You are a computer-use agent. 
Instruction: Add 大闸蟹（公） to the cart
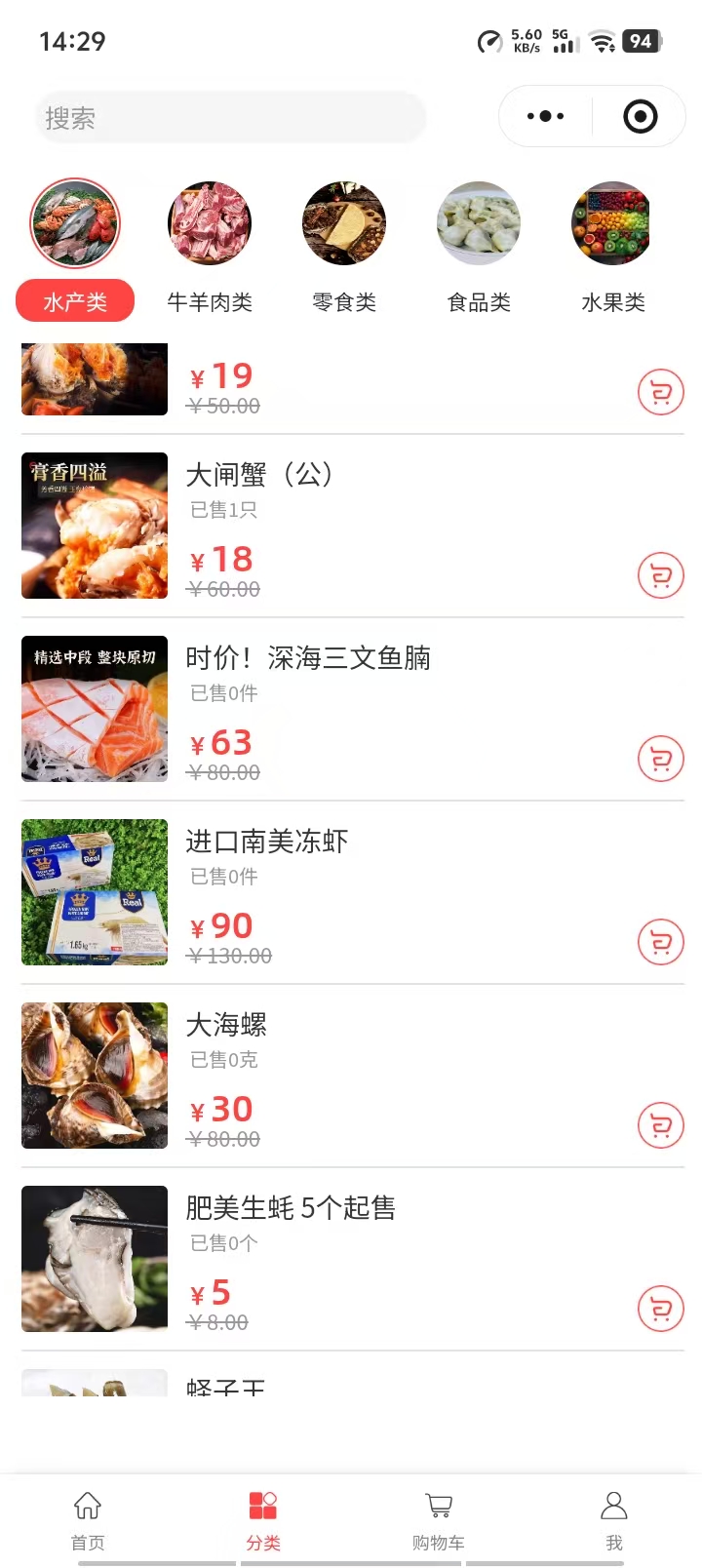[x=660, y=575]
